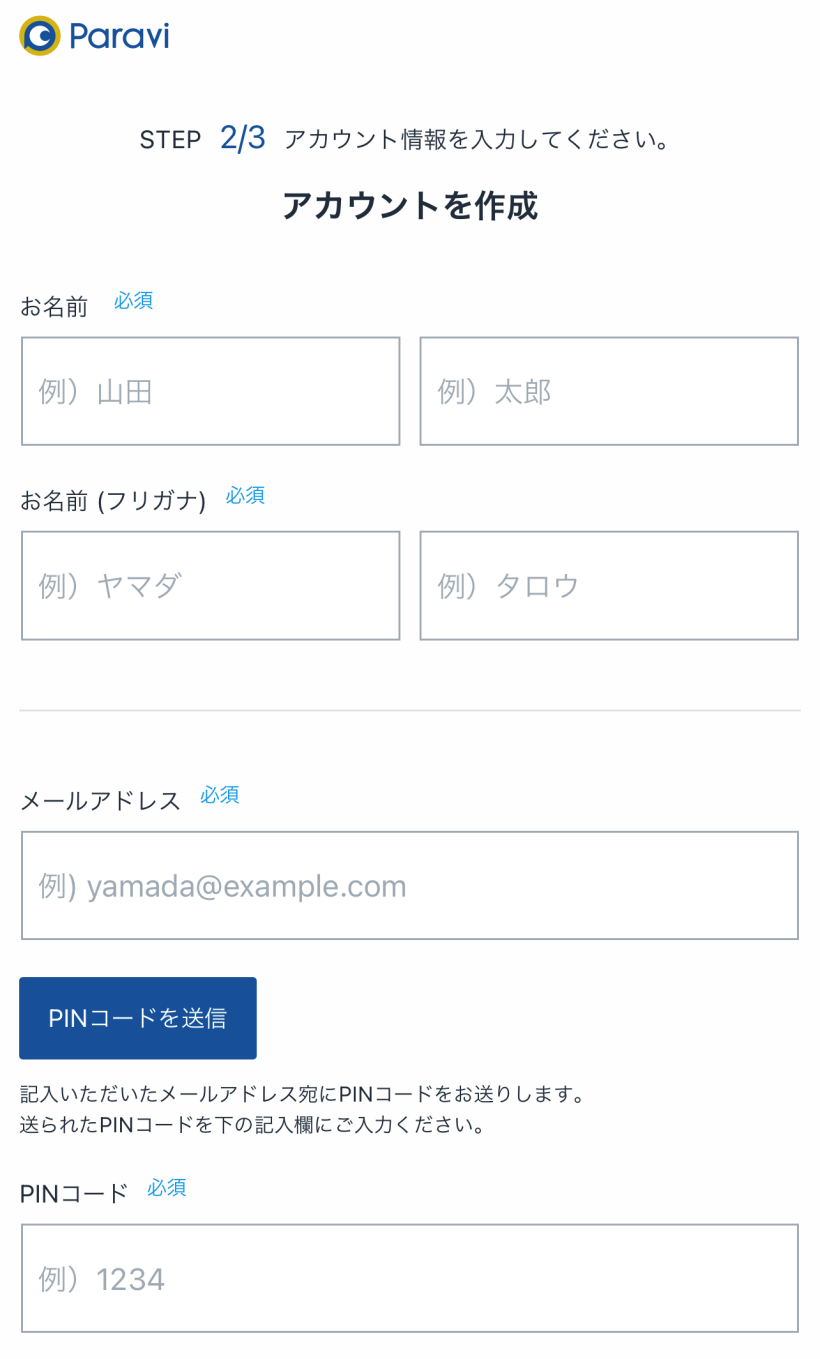Focus the email address field
Viewport: 820px width, 1359px height.
coord(410,886)
